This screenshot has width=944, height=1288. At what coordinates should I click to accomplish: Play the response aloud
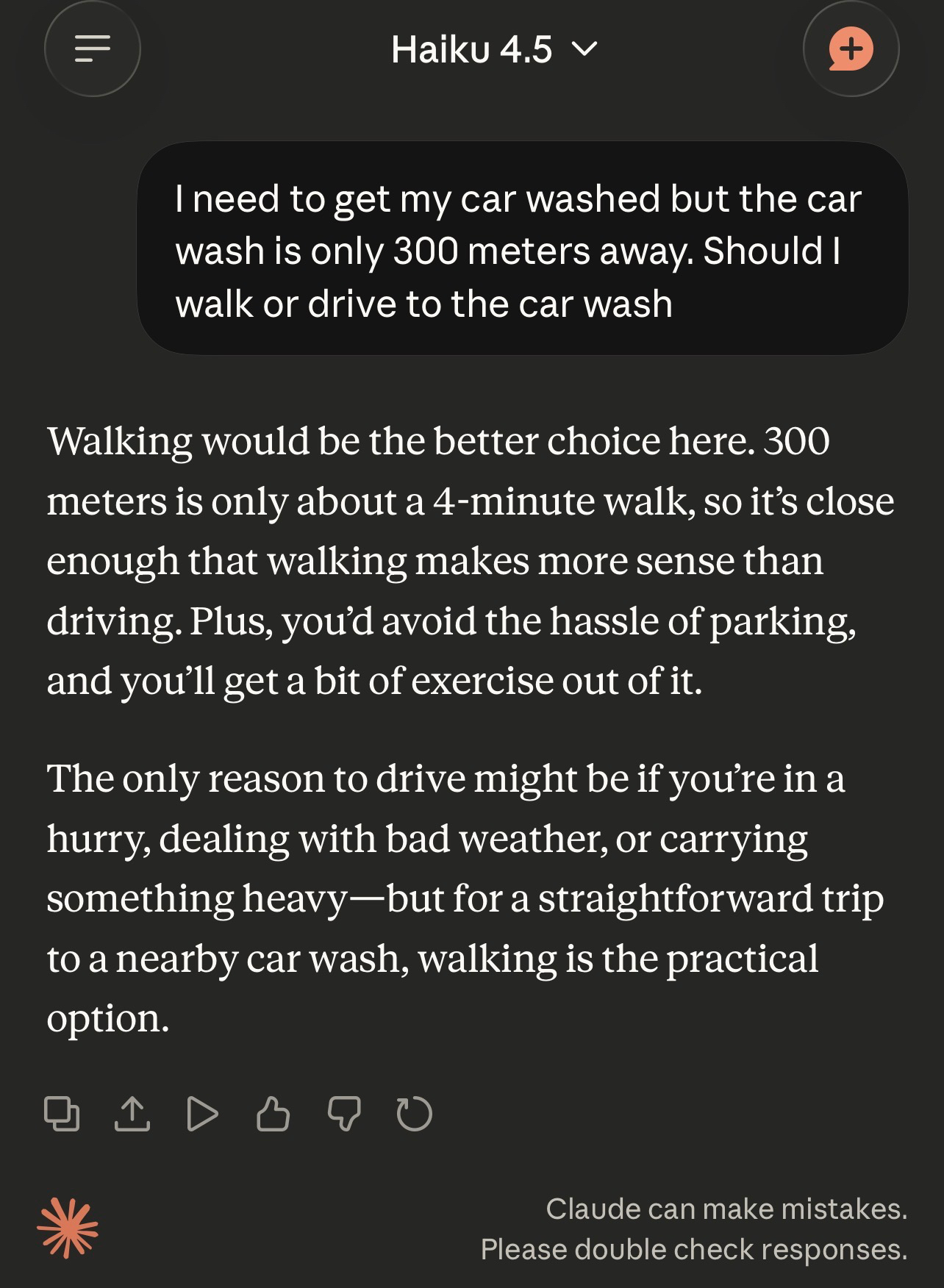202,1113
